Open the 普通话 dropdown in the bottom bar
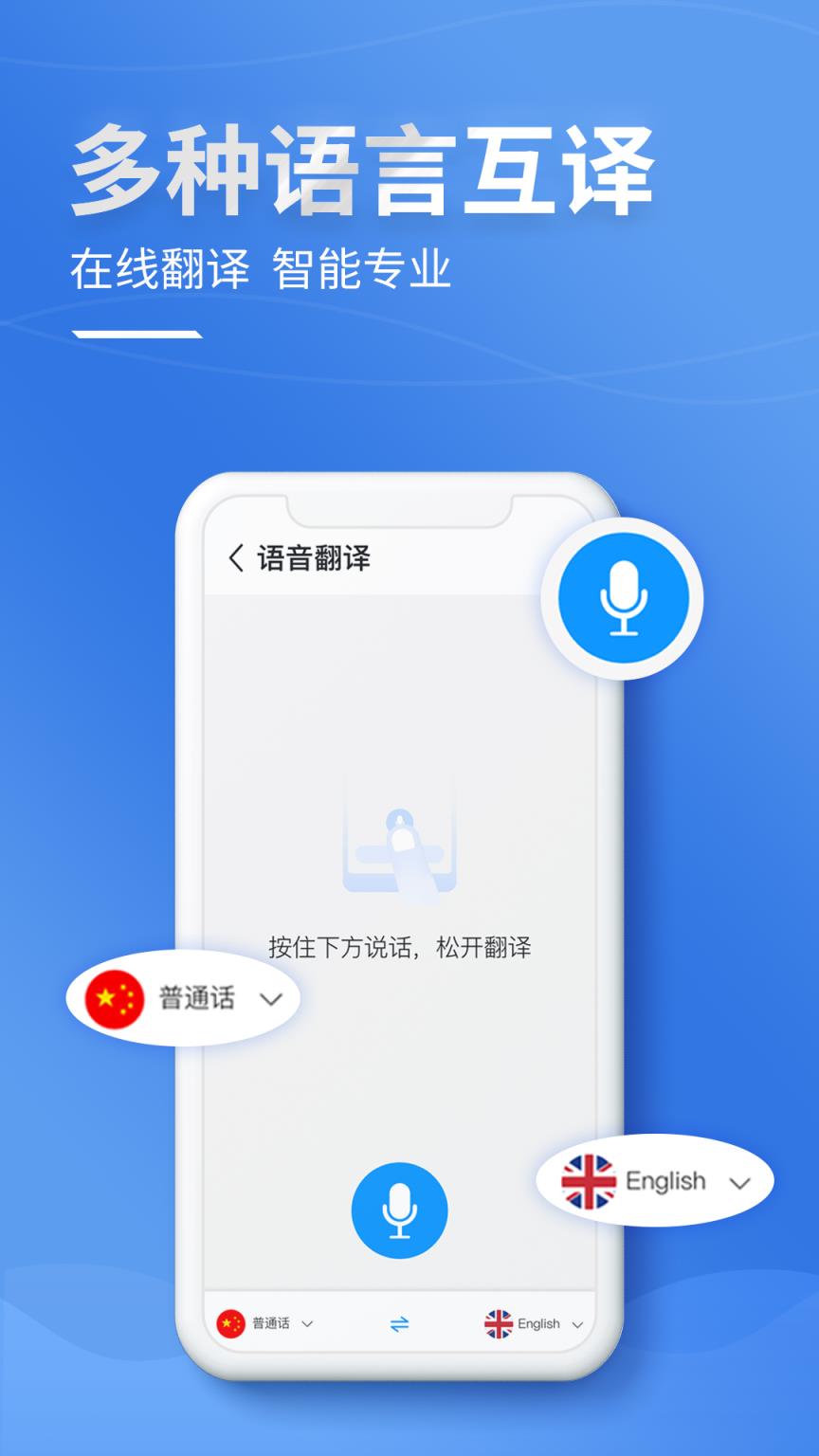The image size is (819, 1456). pos(306,1322)
